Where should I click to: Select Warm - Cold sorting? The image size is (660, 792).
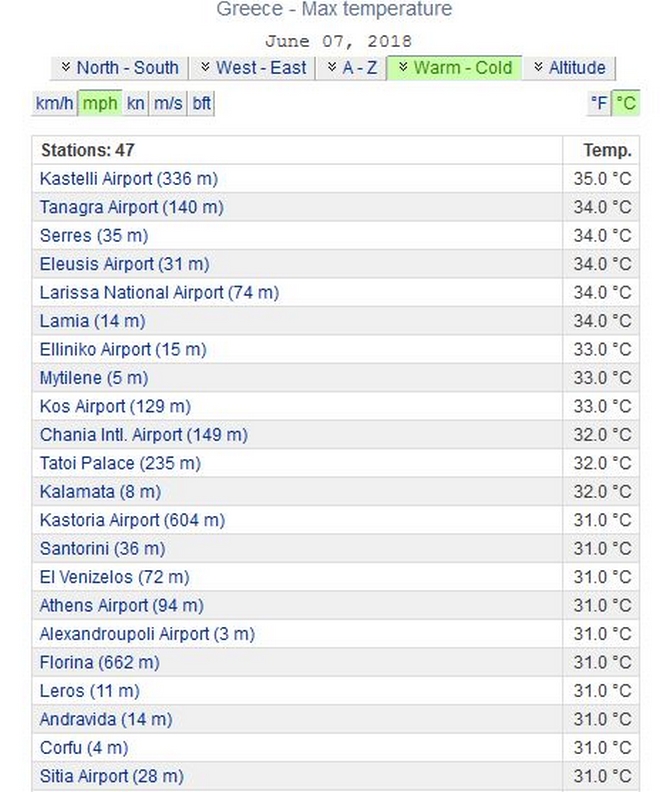point(454,68)
